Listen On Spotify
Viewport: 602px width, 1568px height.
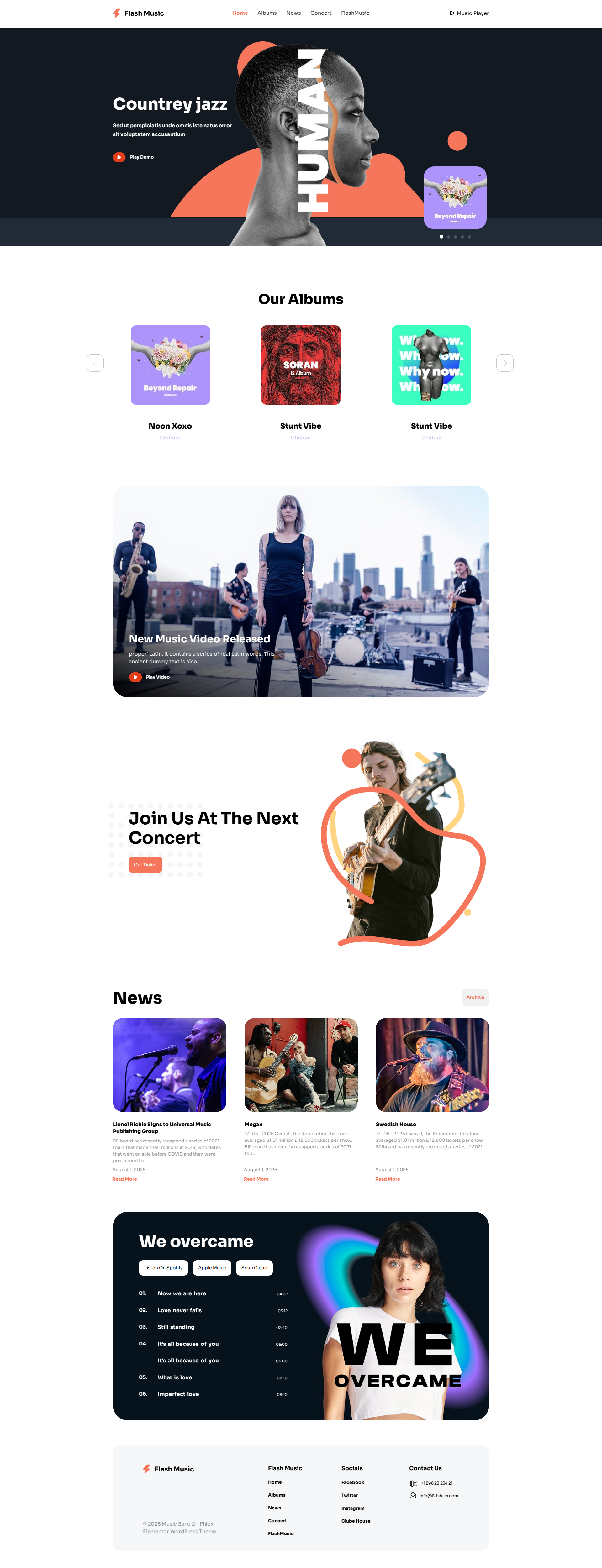[x=163, y=1267]
